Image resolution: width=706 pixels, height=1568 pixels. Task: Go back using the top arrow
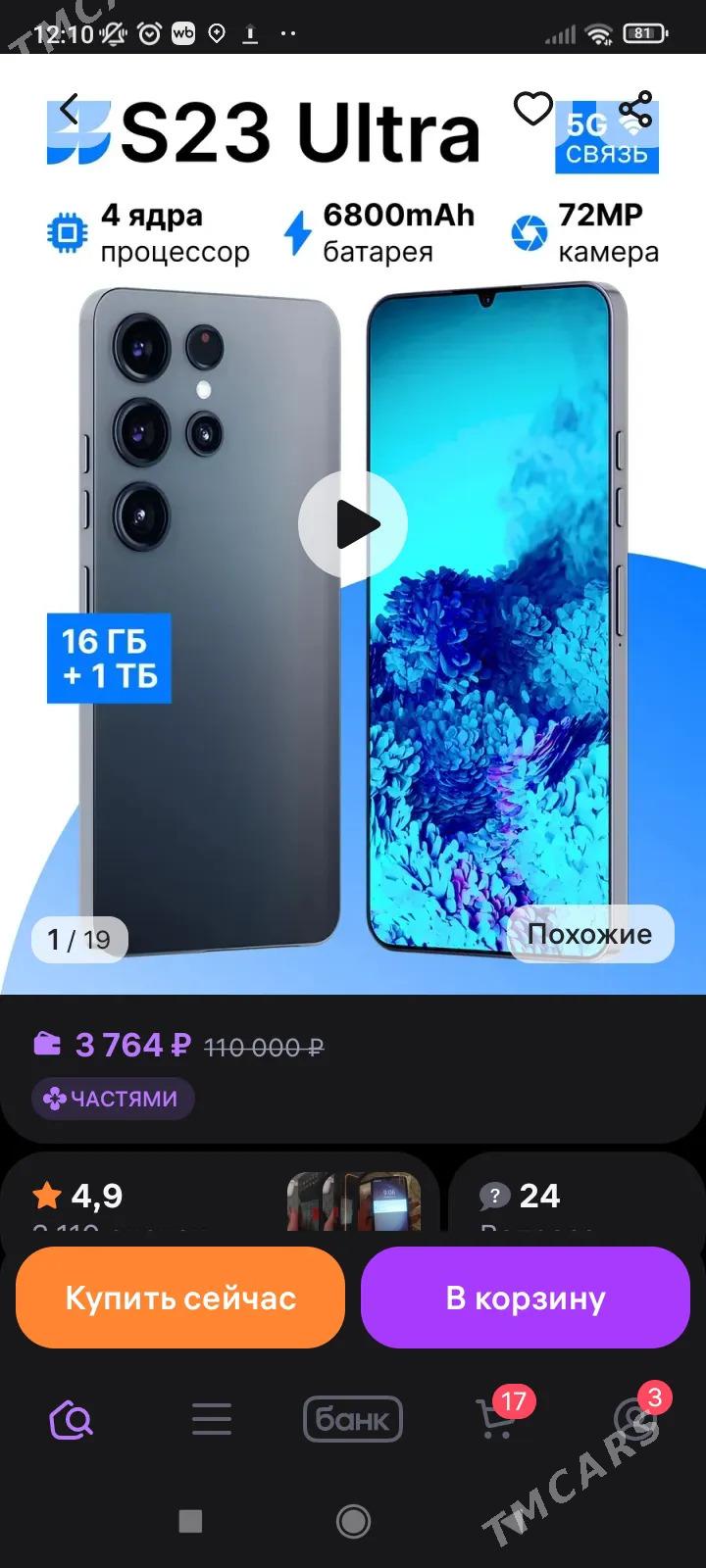pos(69,110)
